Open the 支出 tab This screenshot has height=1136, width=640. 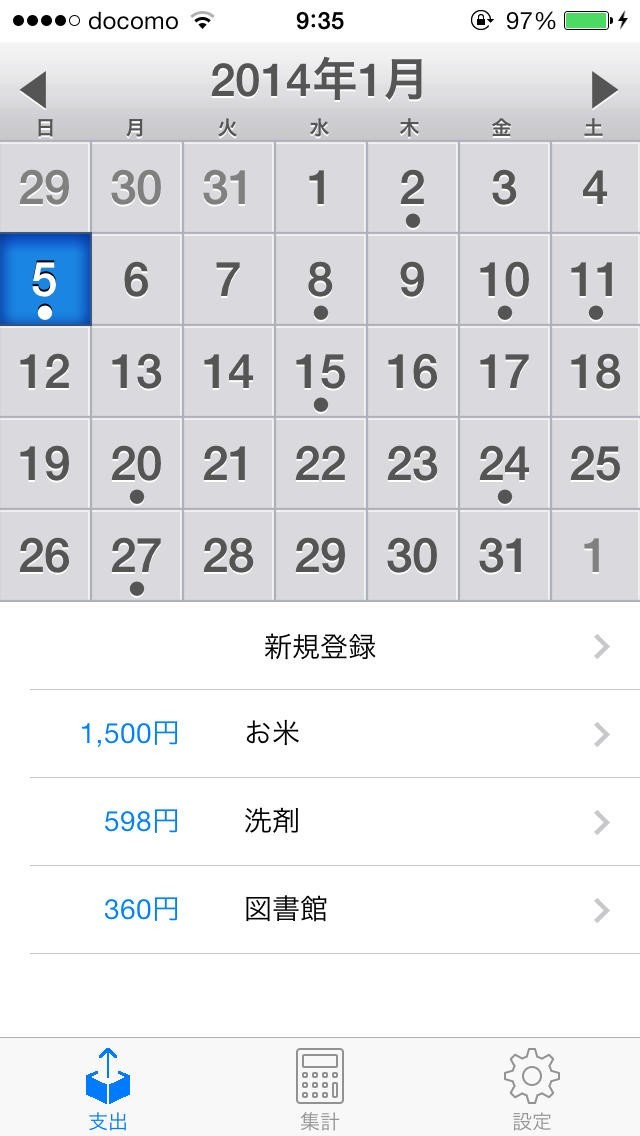coord(108,1089)
